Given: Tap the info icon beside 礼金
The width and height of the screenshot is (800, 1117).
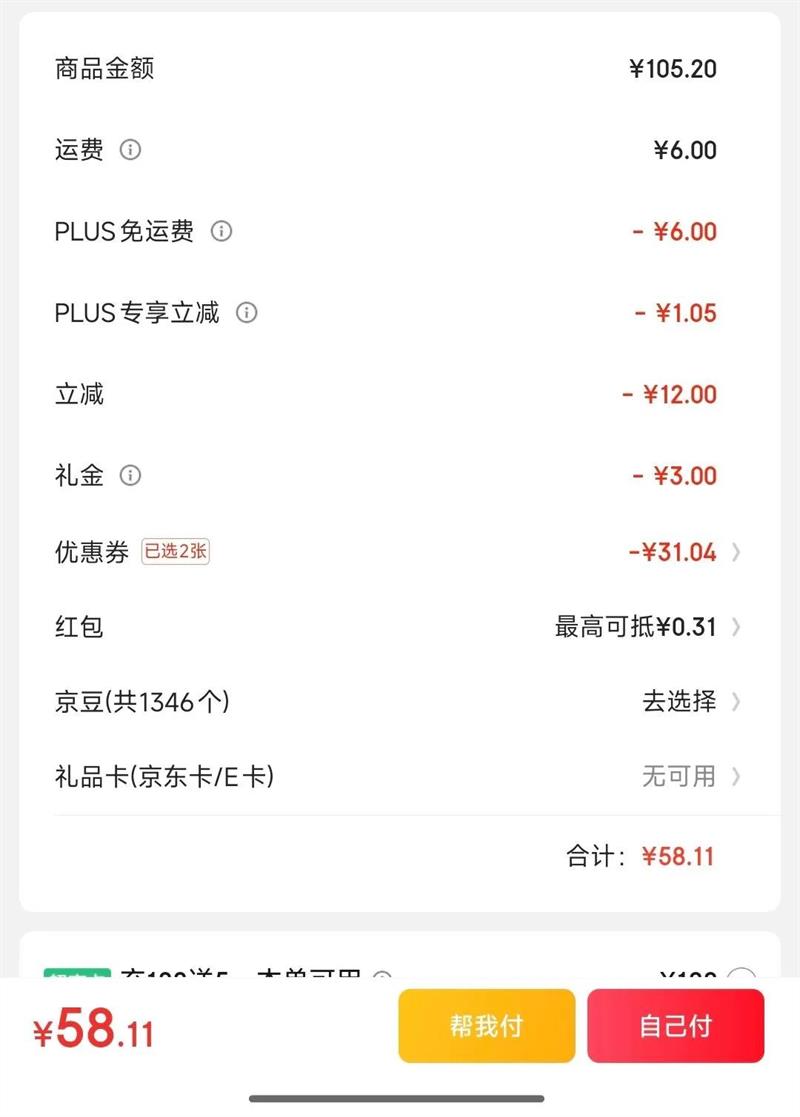Looking at the screenshot, I should tap(130, 475).
